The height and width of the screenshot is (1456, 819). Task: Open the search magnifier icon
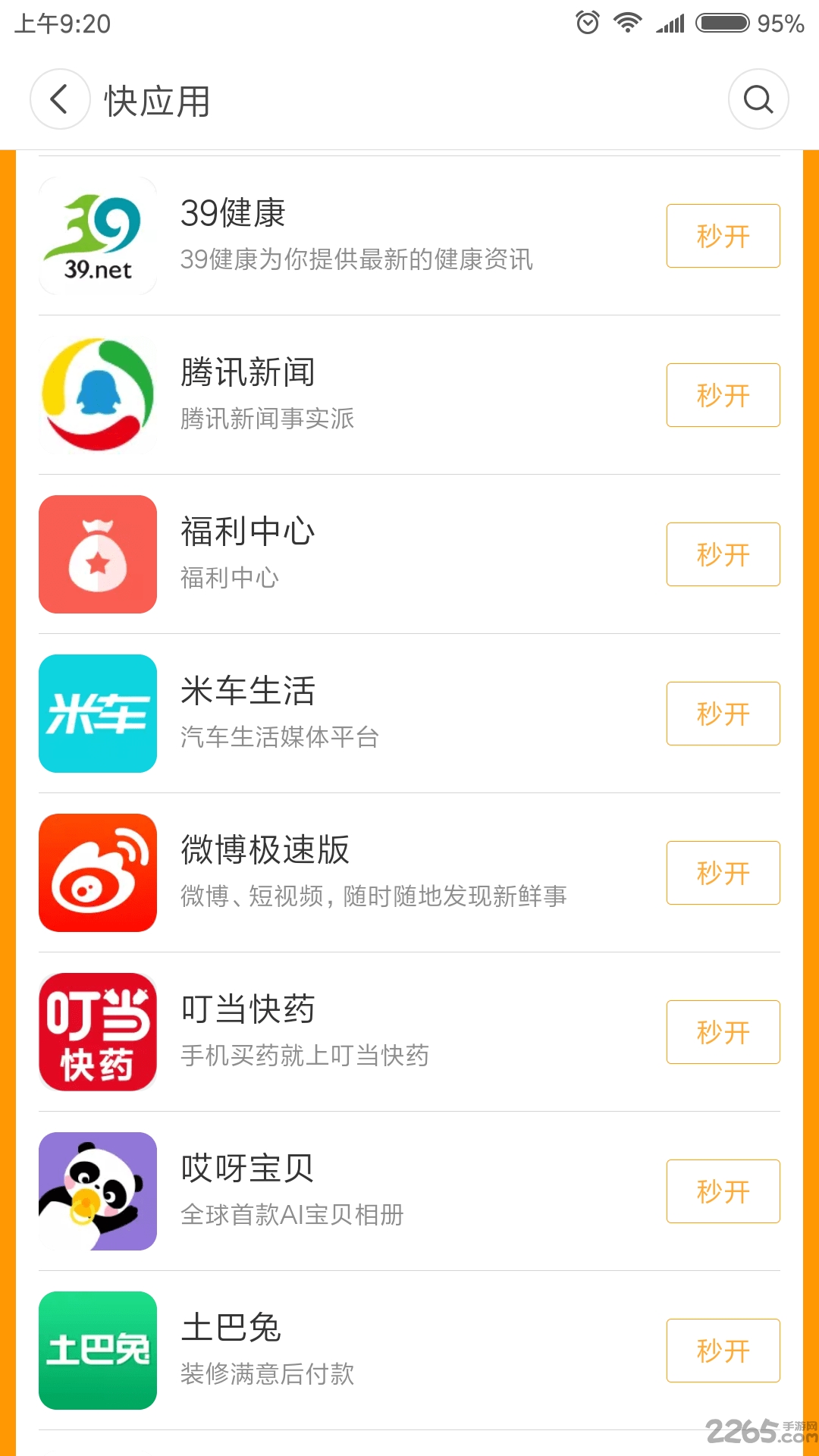pyautogui.click(x=758, y=99)
